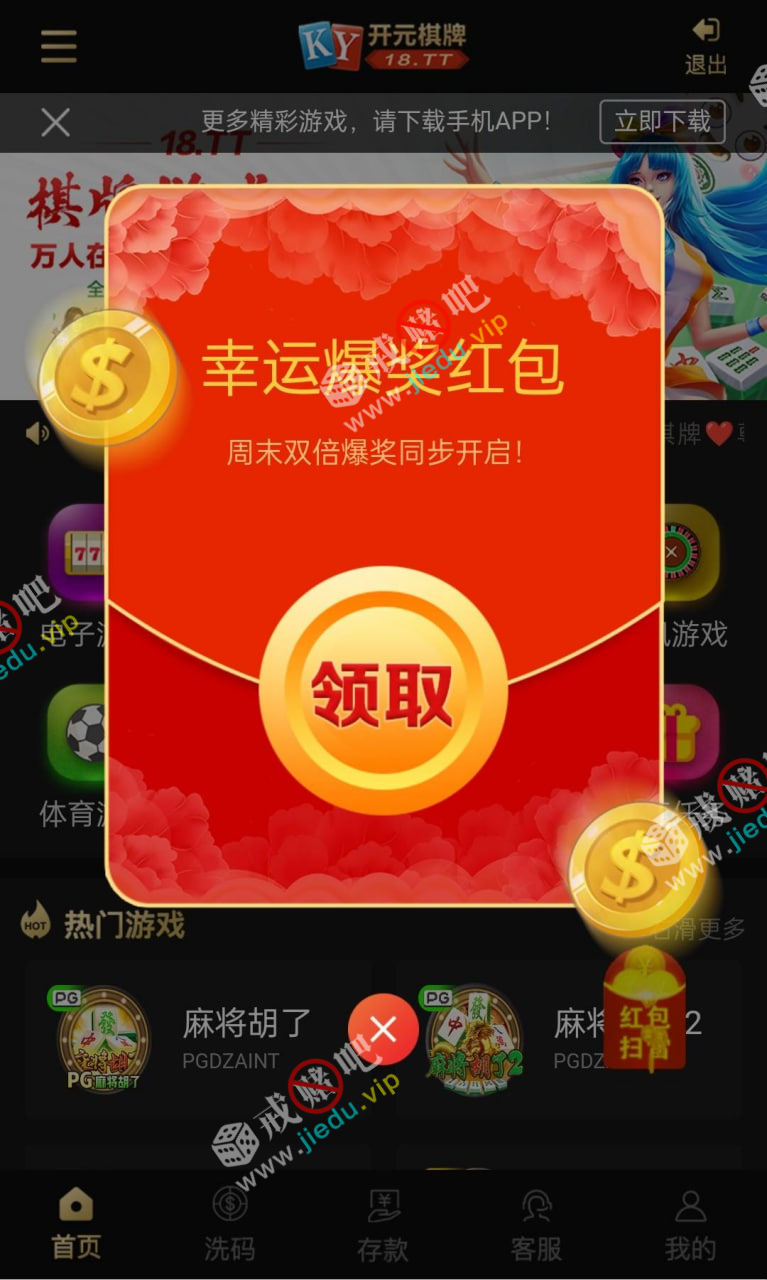Screen dimensions: 767x1280
Task: Open the 麻将胡了2 game card
Action: click(x=520, y=1038)
